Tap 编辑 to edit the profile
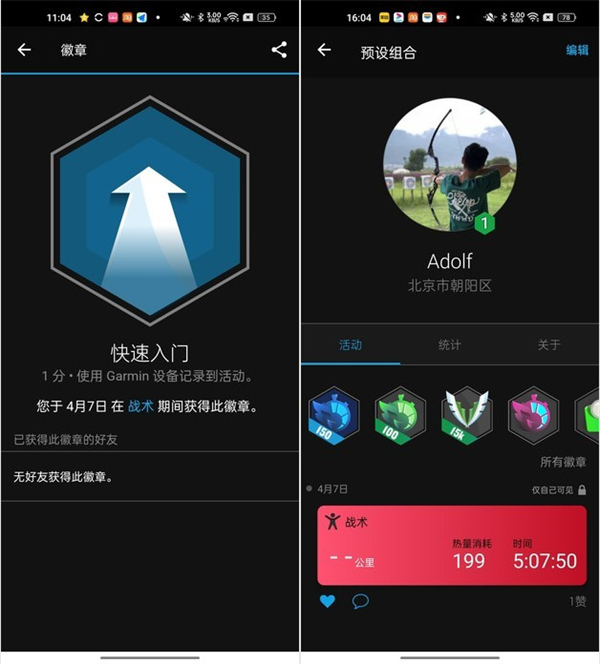This screenshot has width=600, height=664. click(x=577, y=50)
